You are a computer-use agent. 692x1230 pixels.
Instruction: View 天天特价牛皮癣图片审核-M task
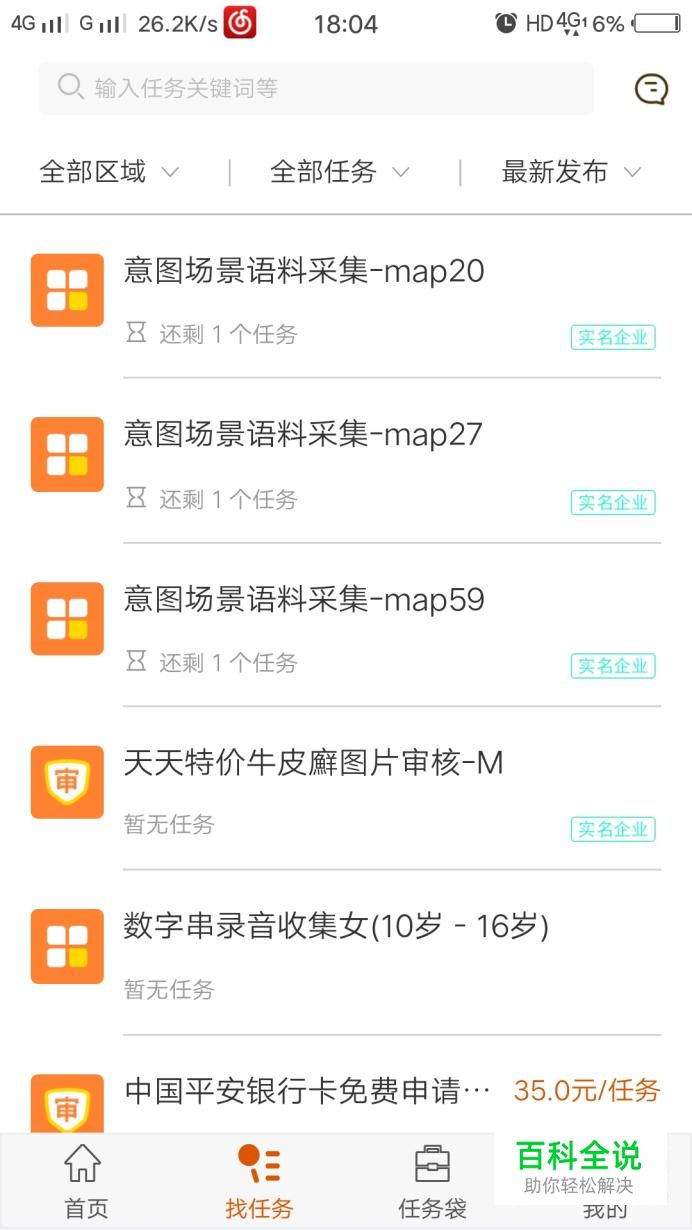(346, 789)
